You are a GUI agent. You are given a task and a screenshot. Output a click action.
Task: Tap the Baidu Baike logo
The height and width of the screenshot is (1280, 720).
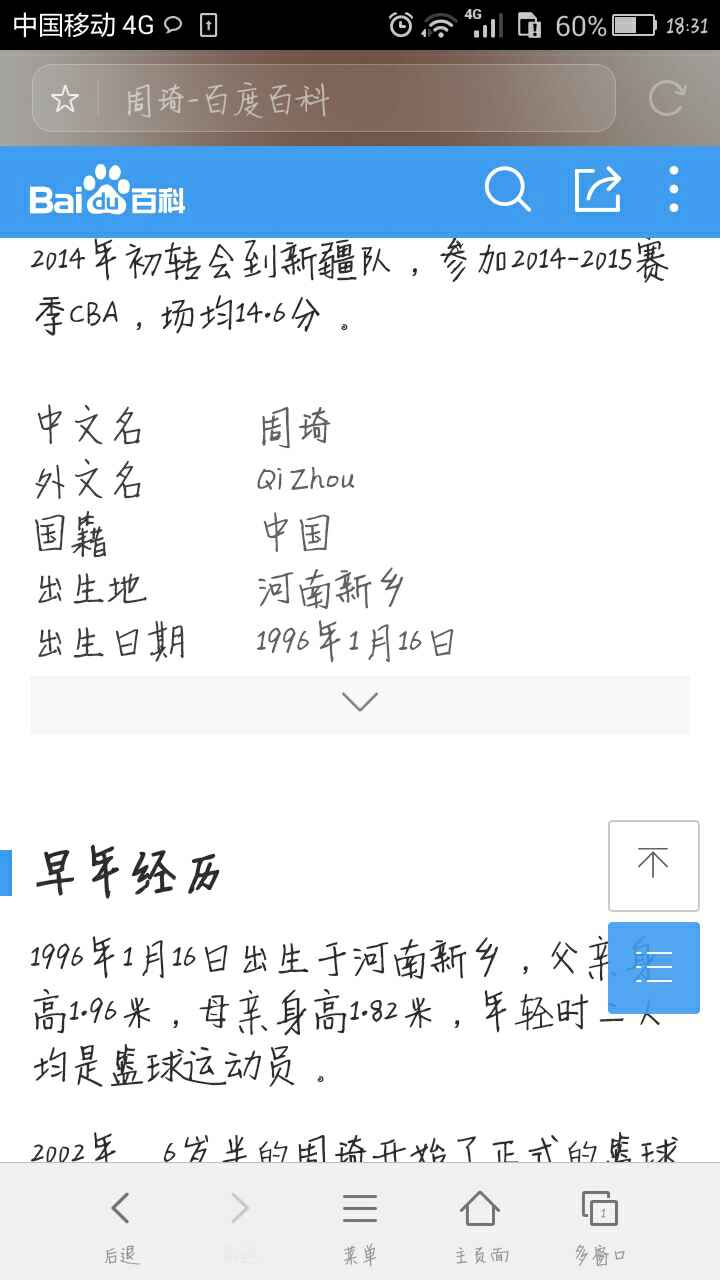[x=107, y=191]
